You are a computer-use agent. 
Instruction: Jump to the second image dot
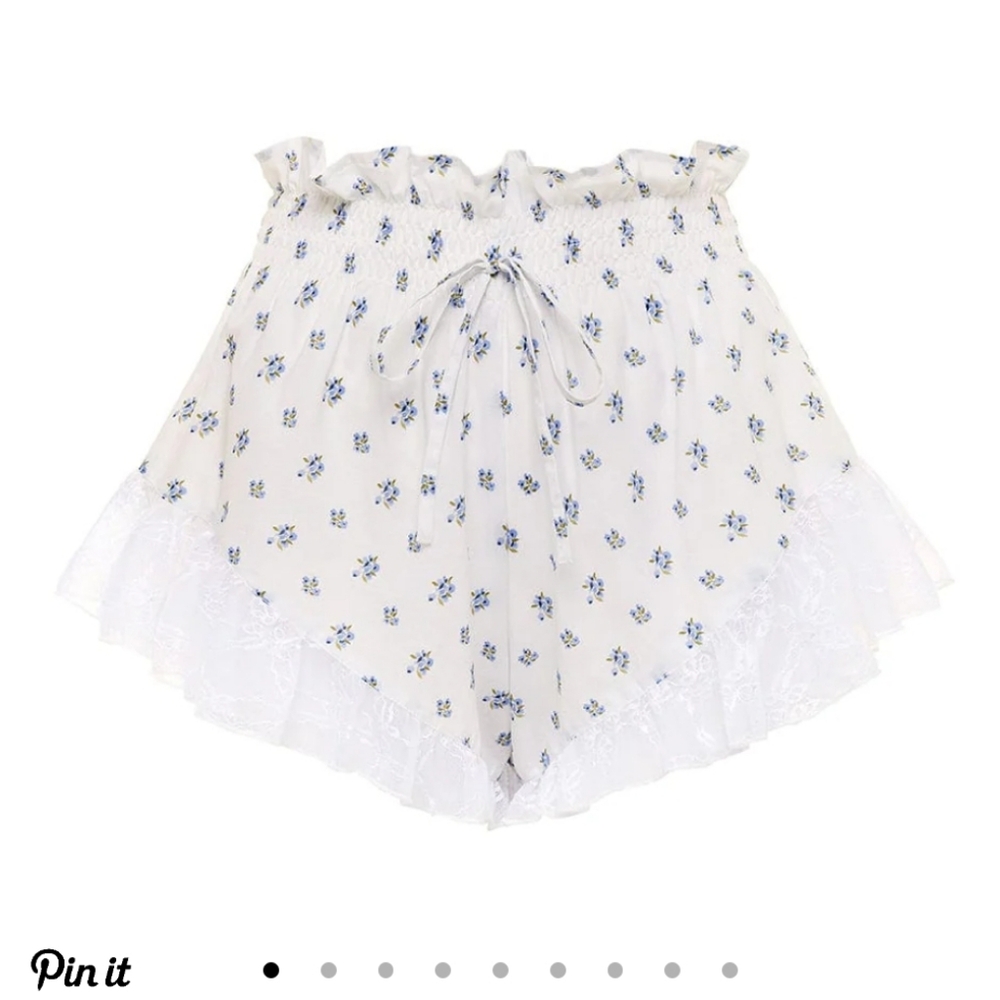[328, 969]
